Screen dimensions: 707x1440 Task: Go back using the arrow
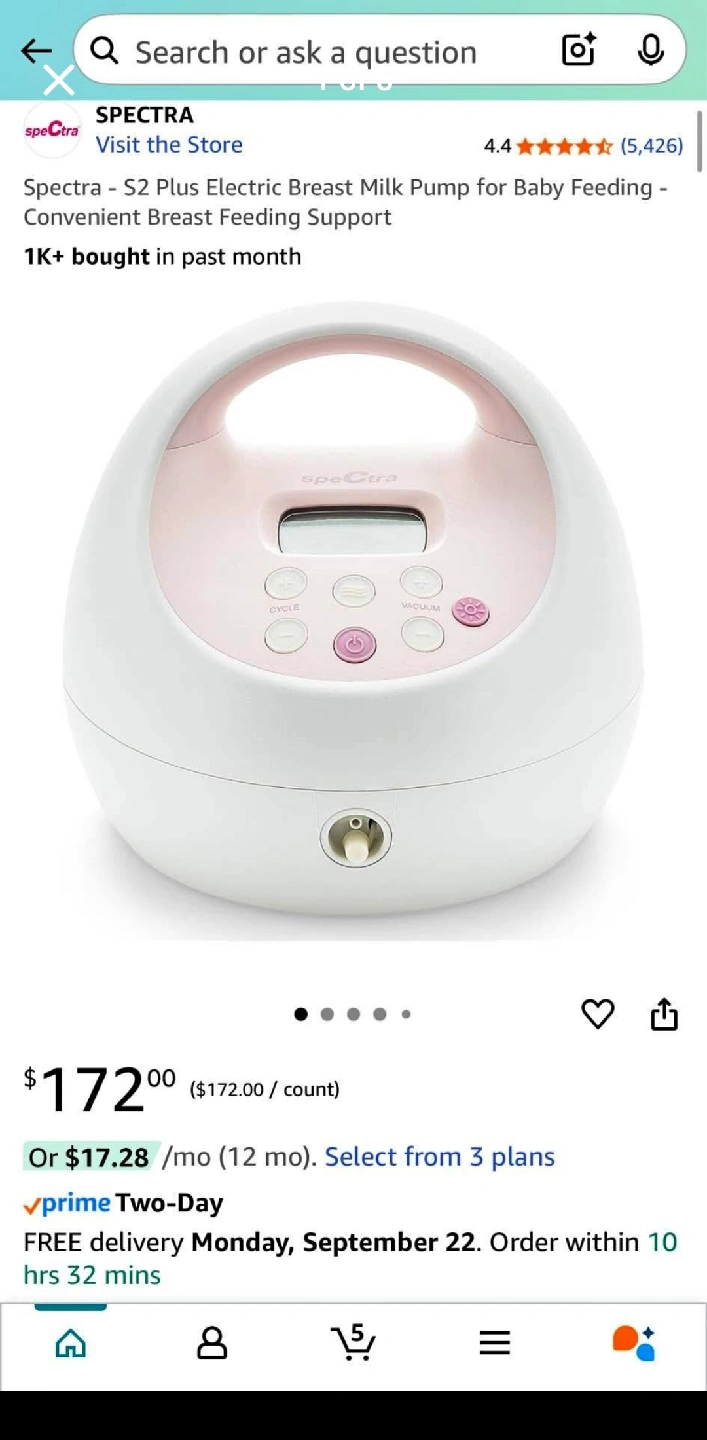point(34,48)
